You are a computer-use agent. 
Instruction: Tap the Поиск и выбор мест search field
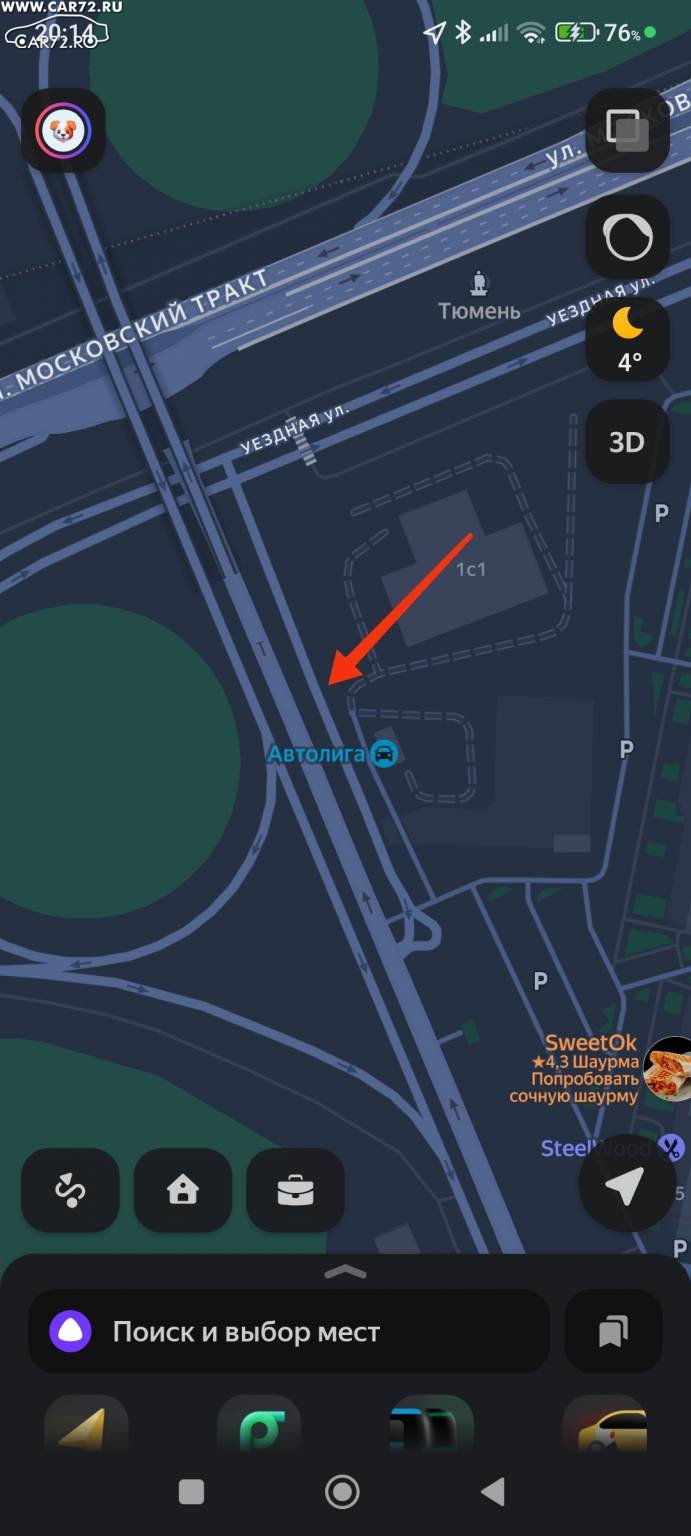tap(290, 1331)
